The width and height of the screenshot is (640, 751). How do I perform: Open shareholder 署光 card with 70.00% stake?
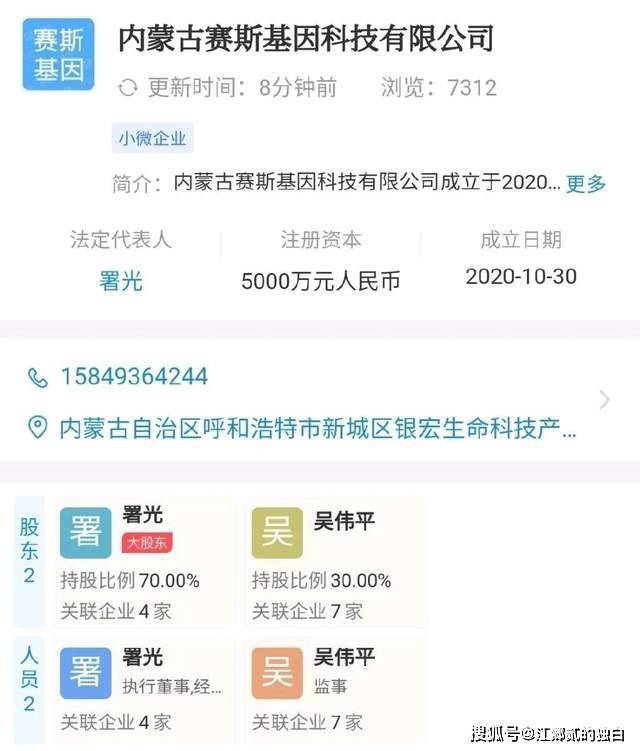pyautogui.click(x=145, y=562)
